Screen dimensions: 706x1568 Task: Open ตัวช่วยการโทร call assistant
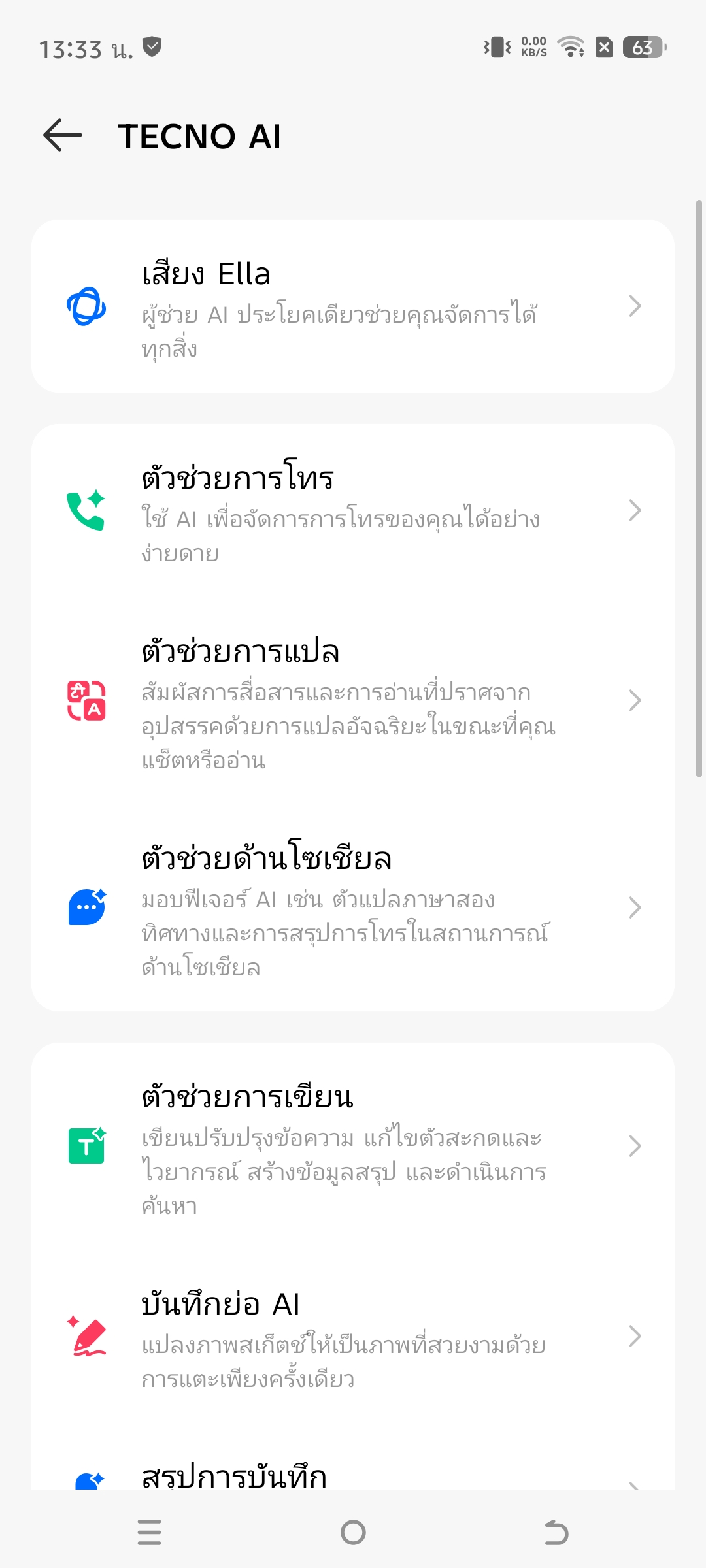click(x=353, y=511)
